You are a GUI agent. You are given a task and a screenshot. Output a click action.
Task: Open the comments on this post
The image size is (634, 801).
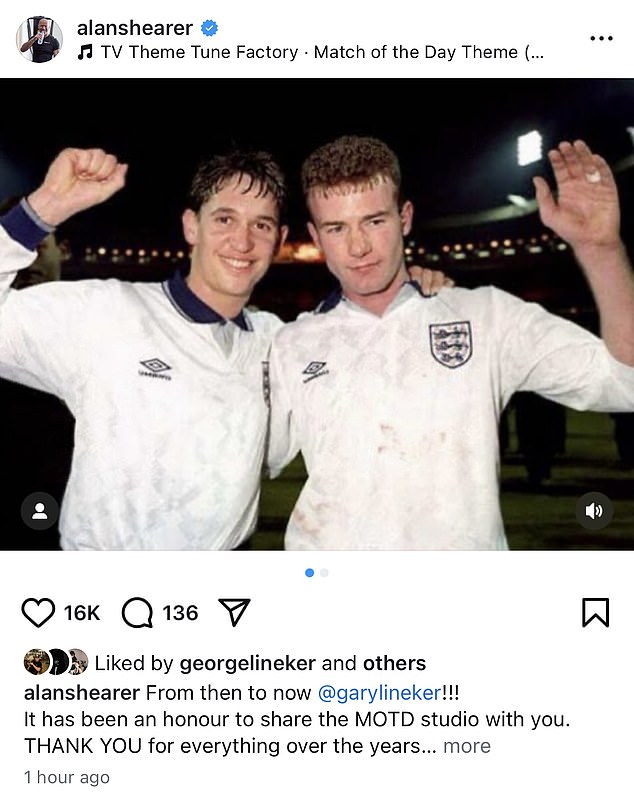(136, 612)
